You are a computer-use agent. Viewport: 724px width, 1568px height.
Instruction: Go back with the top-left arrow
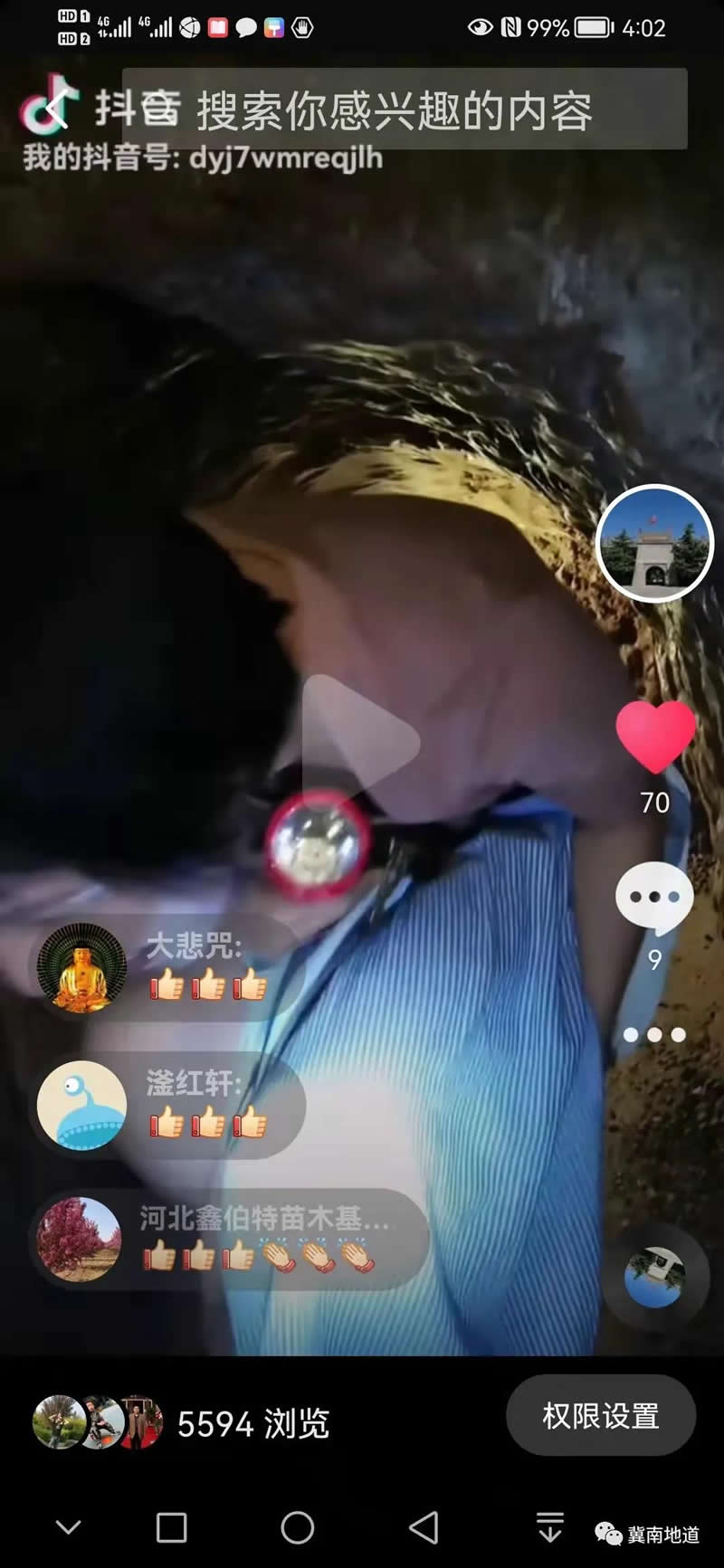point(56,109)
